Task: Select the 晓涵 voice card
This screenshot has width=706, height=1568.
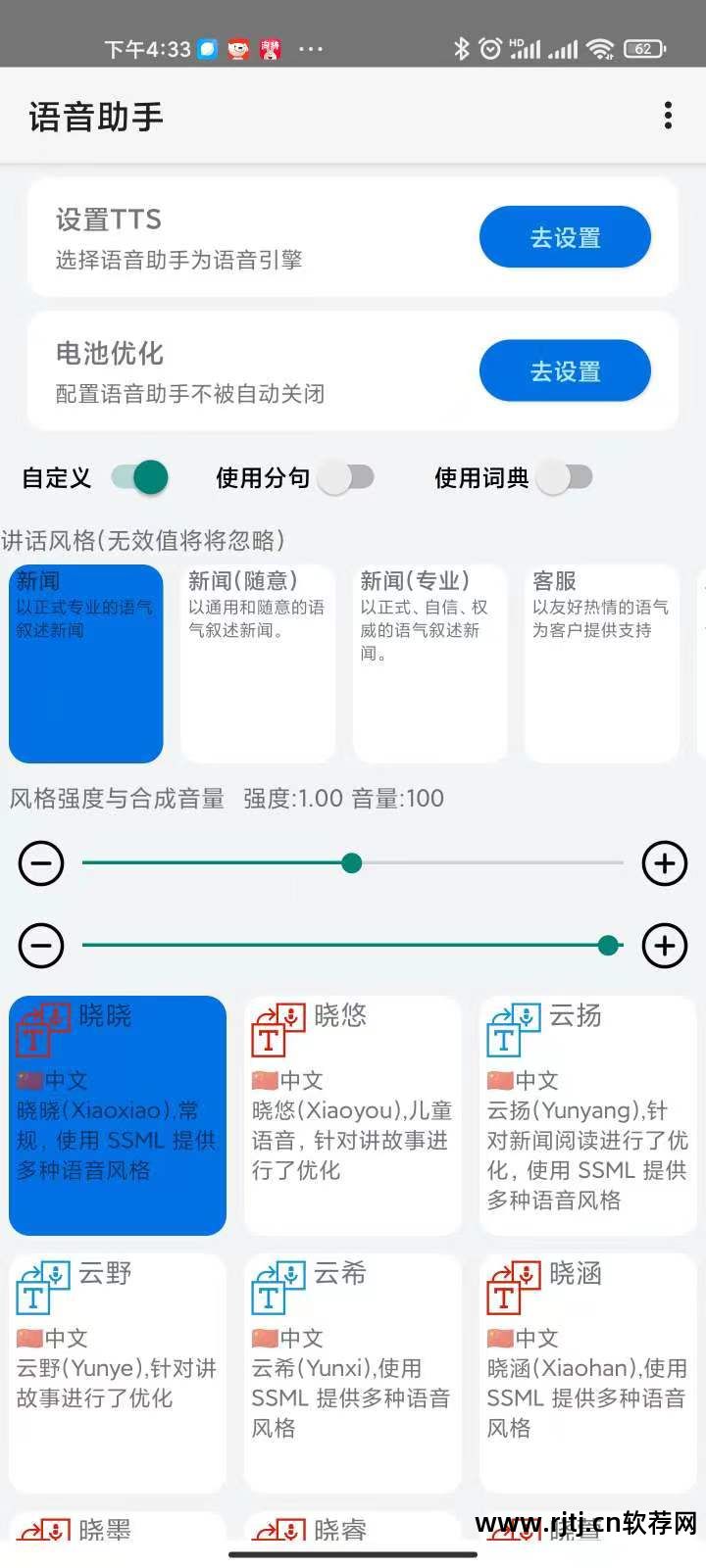Action: tap(587, 1372)
